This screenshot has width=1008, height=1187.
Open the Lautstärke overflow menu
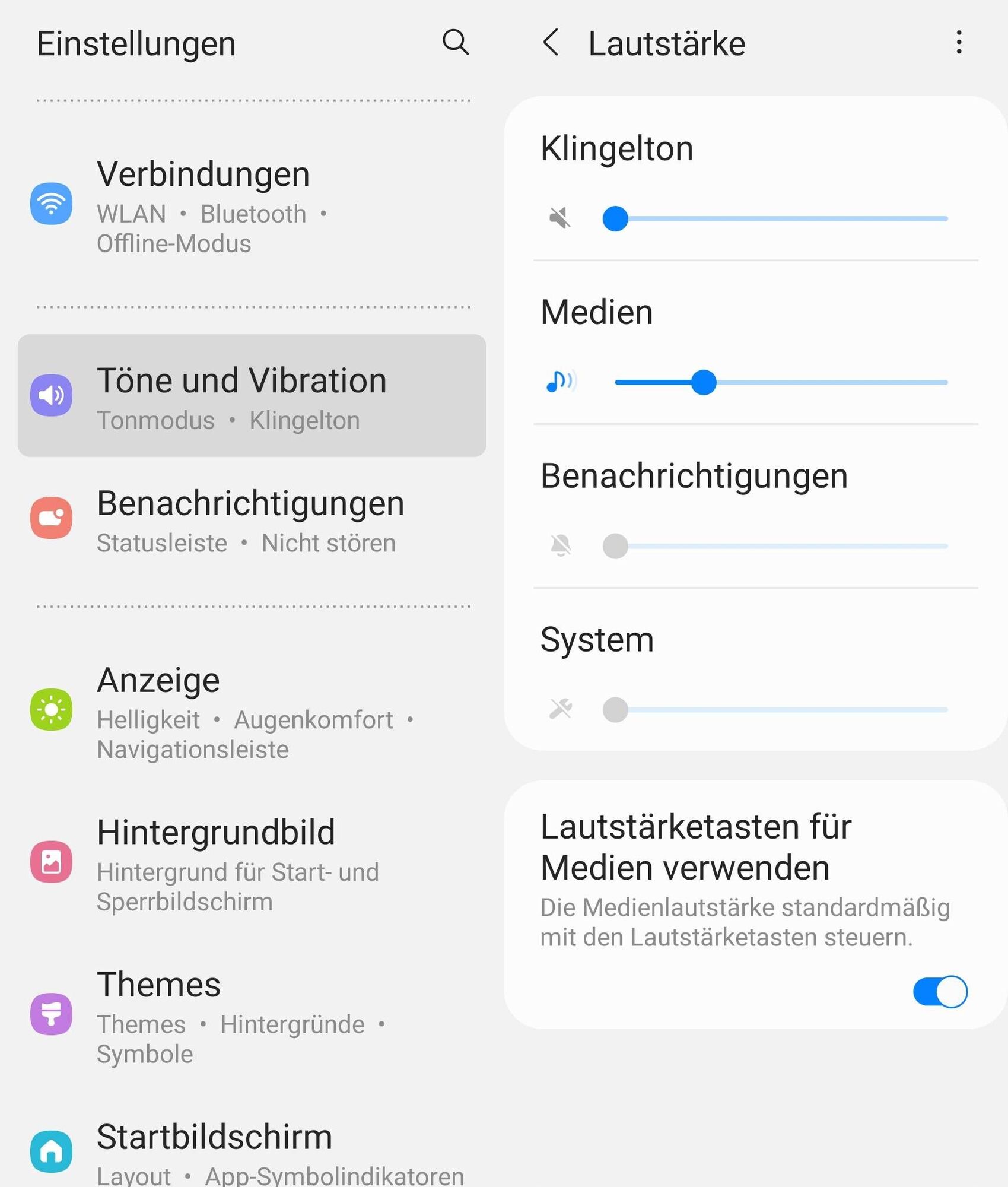point(958,43)
